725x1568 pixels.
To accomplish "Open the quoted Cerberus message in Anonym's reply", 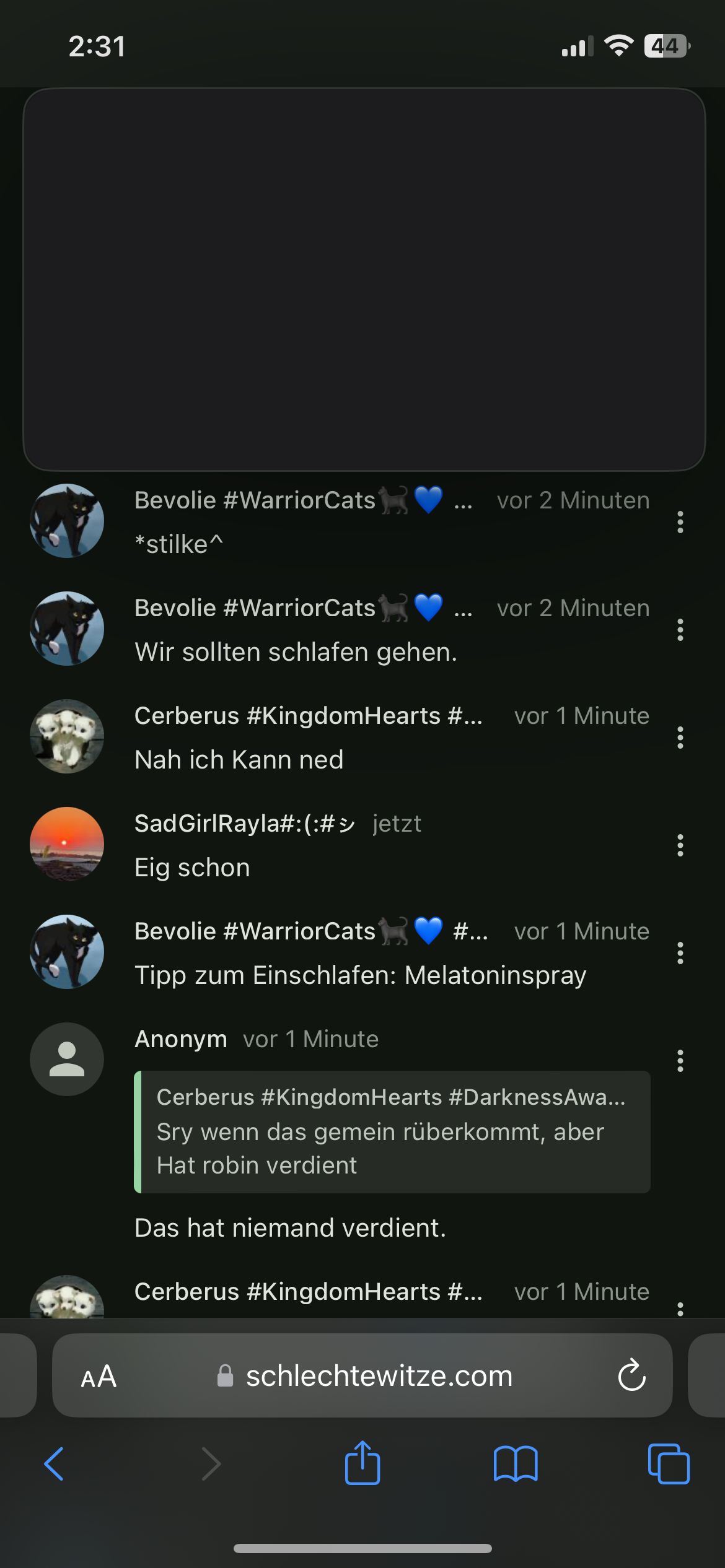I will pyautogui.click(x=392, y=1131).
